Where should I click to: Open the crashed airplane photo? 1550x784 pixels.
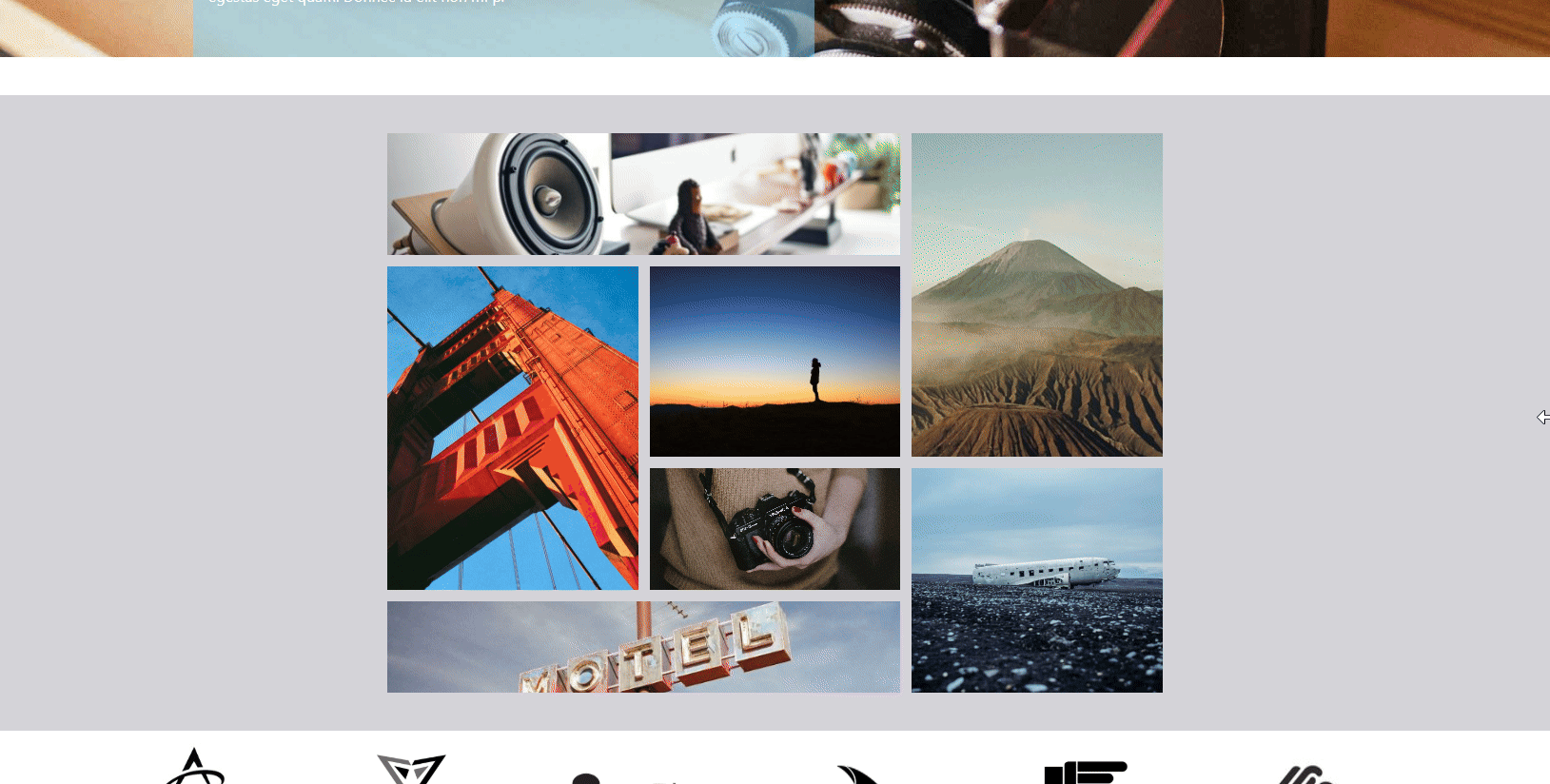[1036, 580]
